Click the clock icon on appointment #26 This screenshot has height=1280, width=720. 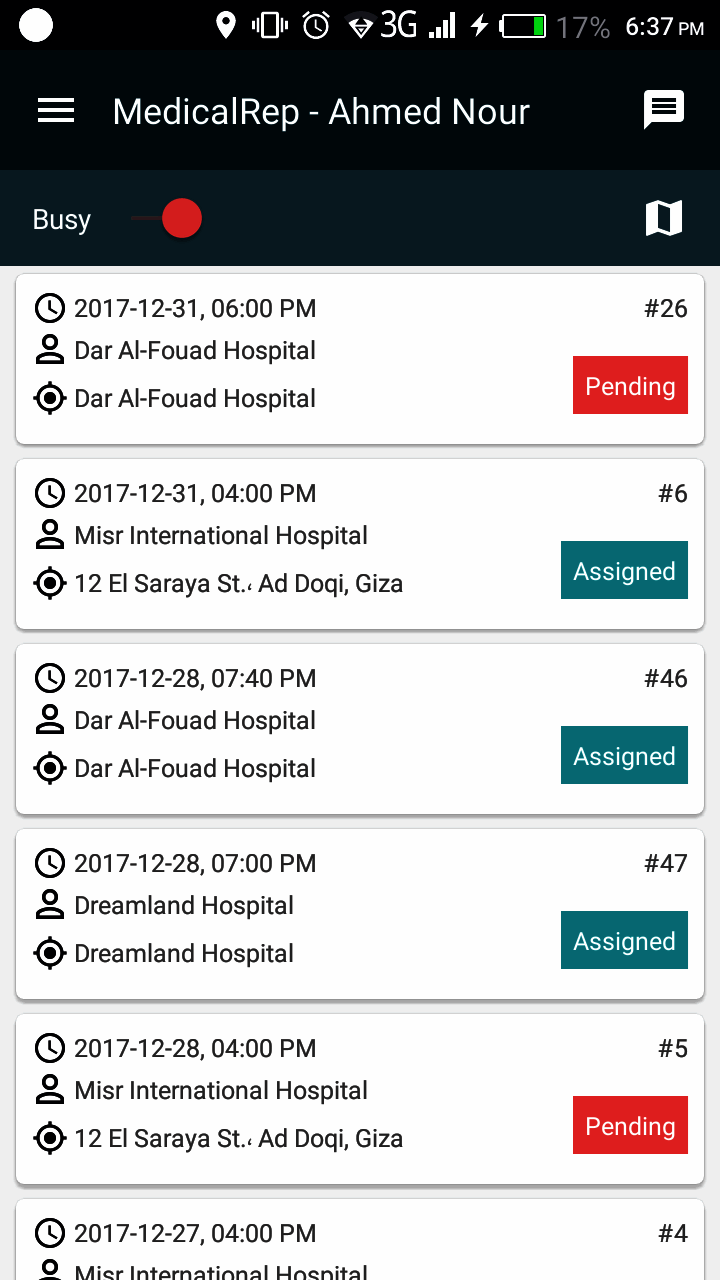point(50,308)
